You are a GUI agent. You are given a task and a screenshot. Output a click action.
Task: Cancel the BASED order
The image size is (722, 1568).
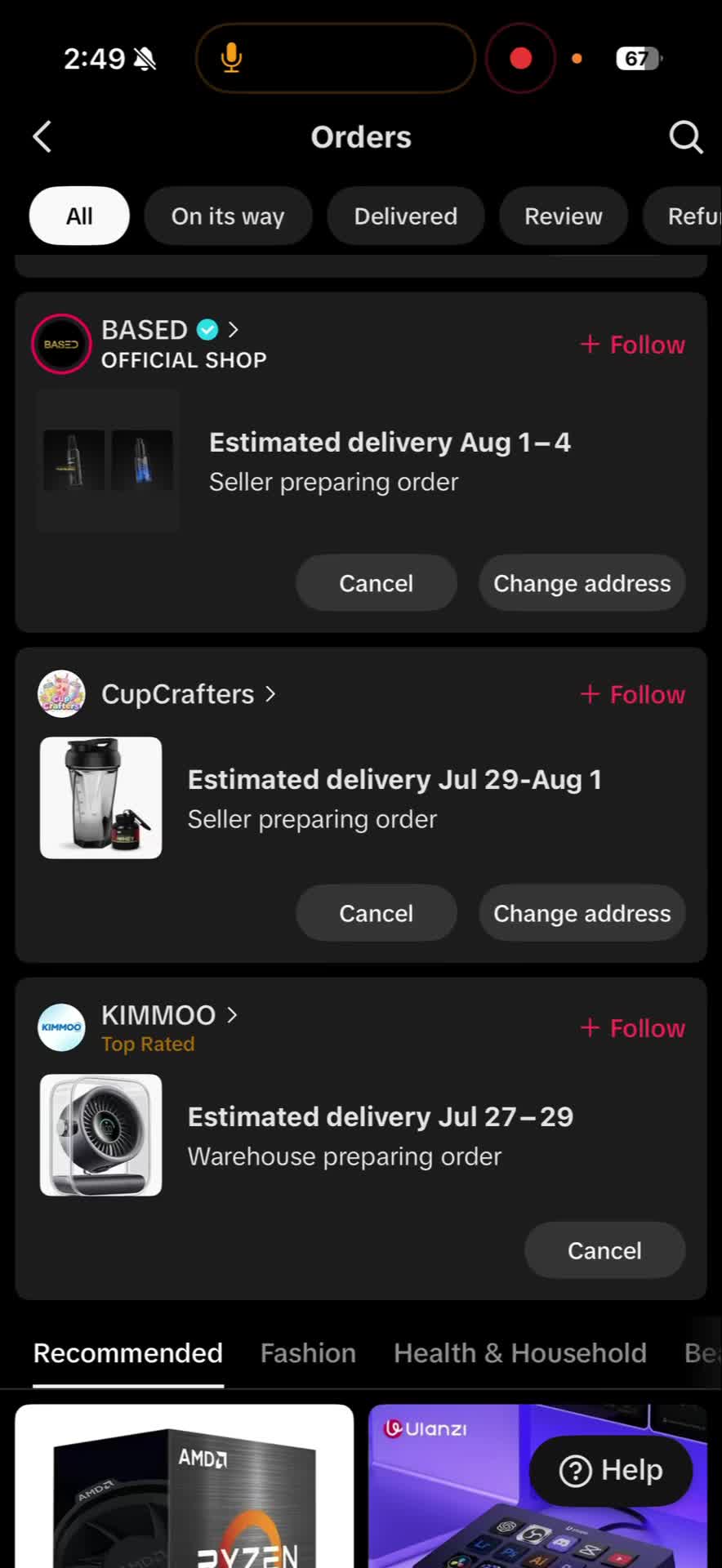pyautogui.click(x=376, y=583)
